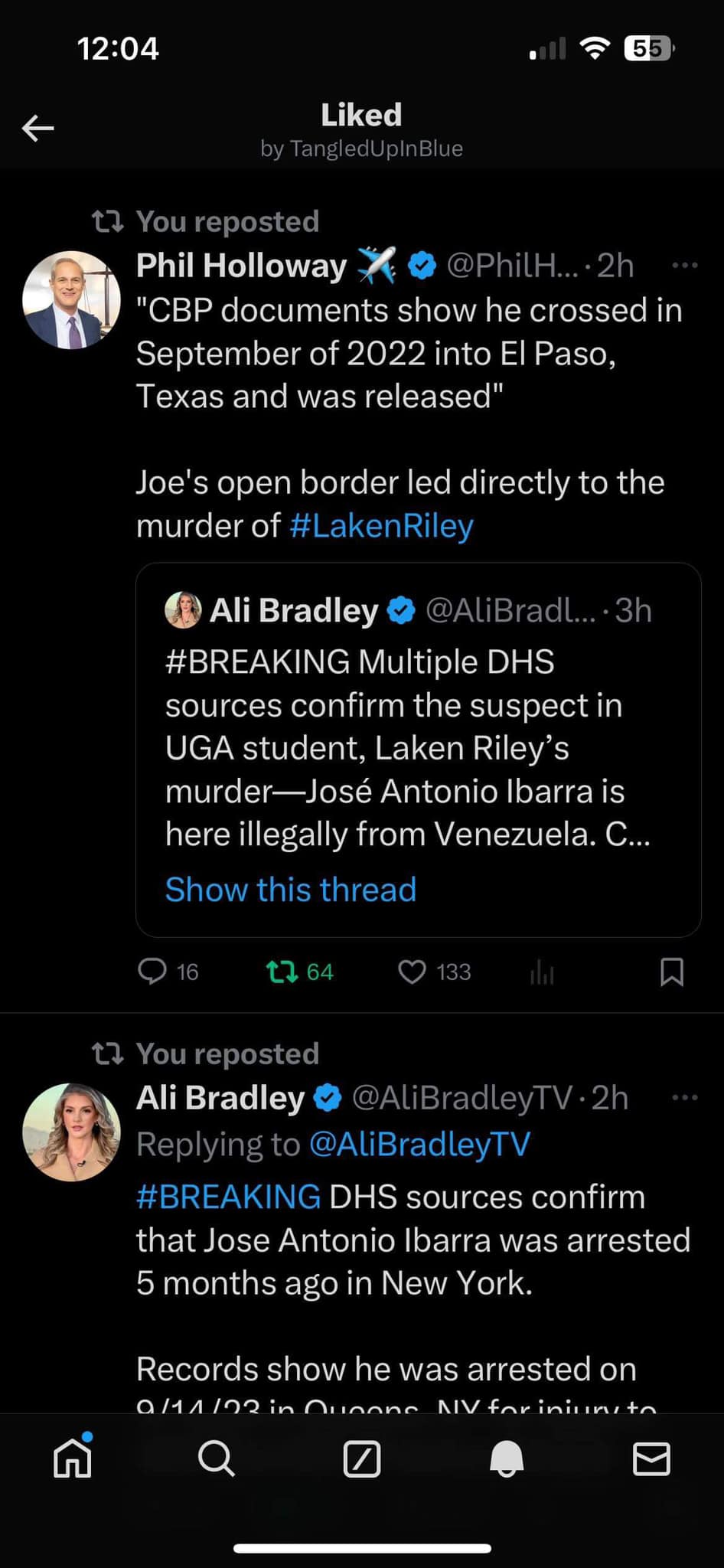Viewport: 724px width, 1568px height.
Task: Open overflow menu on Ali Bradley's reply
Action: (683, 1098)
